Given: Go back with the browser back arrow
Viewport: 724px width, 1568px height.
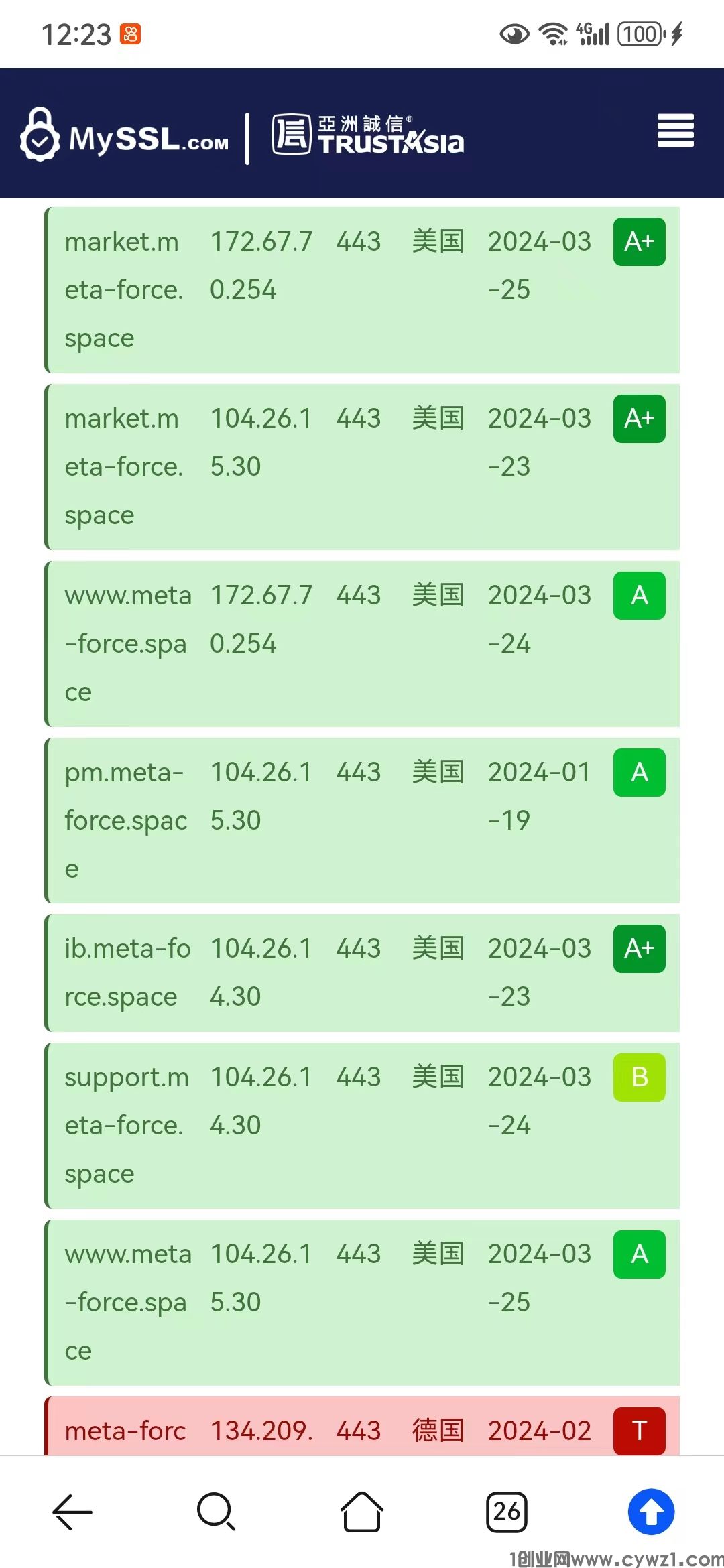Looking at the screenshot, I should pyautogui.click(x=72, y=1512).
